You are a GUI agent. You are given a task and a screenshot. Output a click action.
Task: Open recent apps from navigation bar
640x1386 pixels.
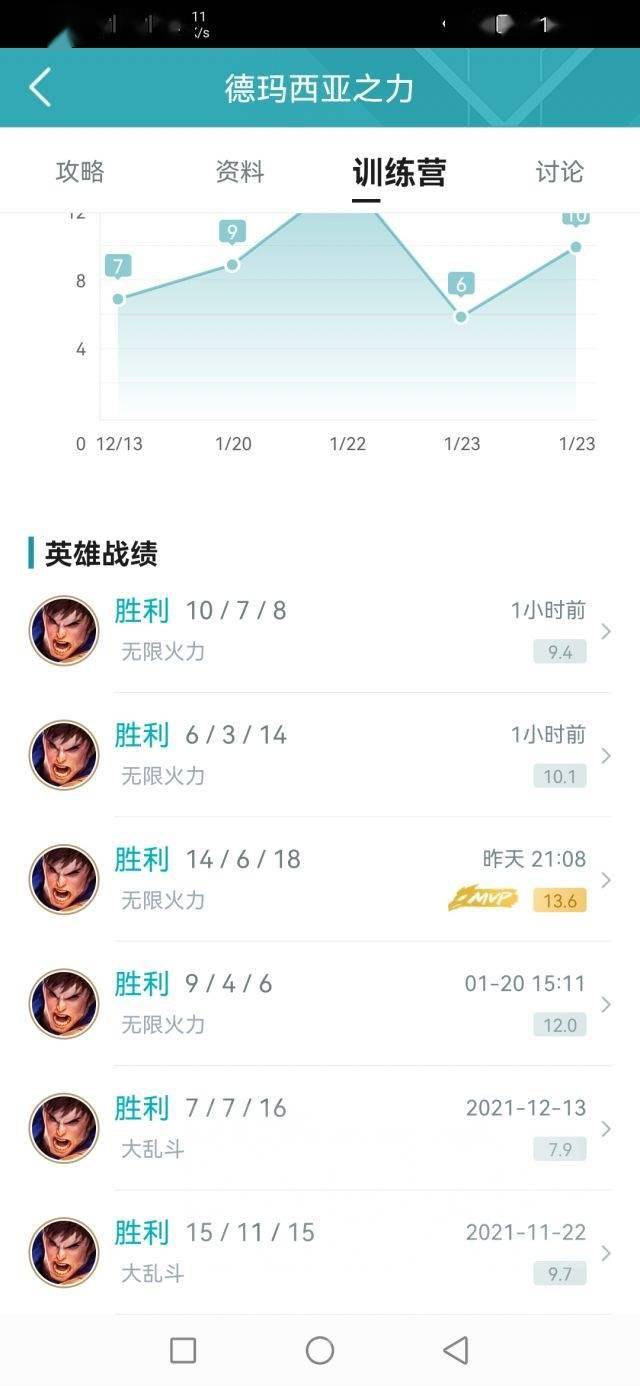[x=183, y=1351]
